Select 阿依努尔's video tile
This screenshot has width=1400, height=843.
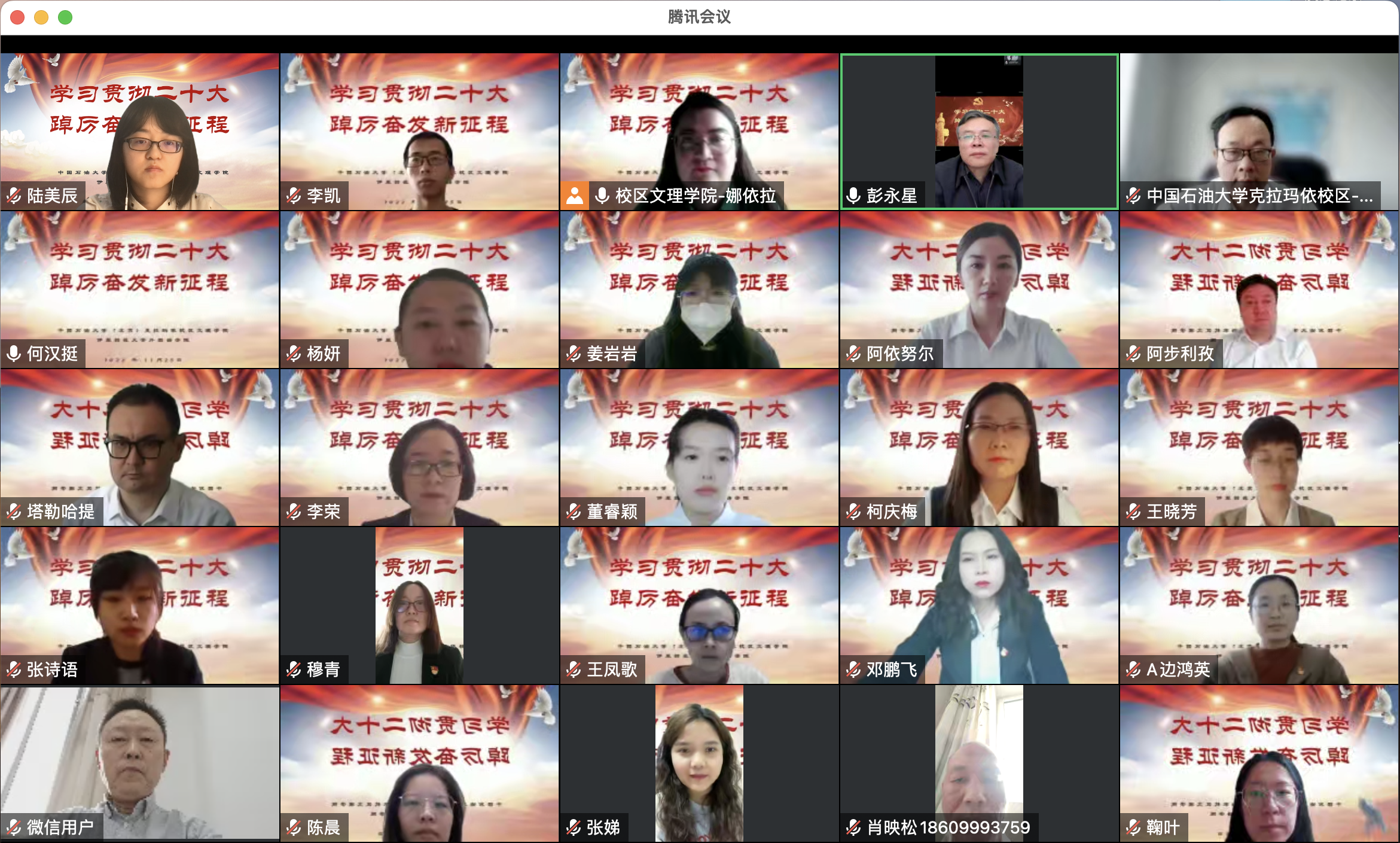point(979,290)
